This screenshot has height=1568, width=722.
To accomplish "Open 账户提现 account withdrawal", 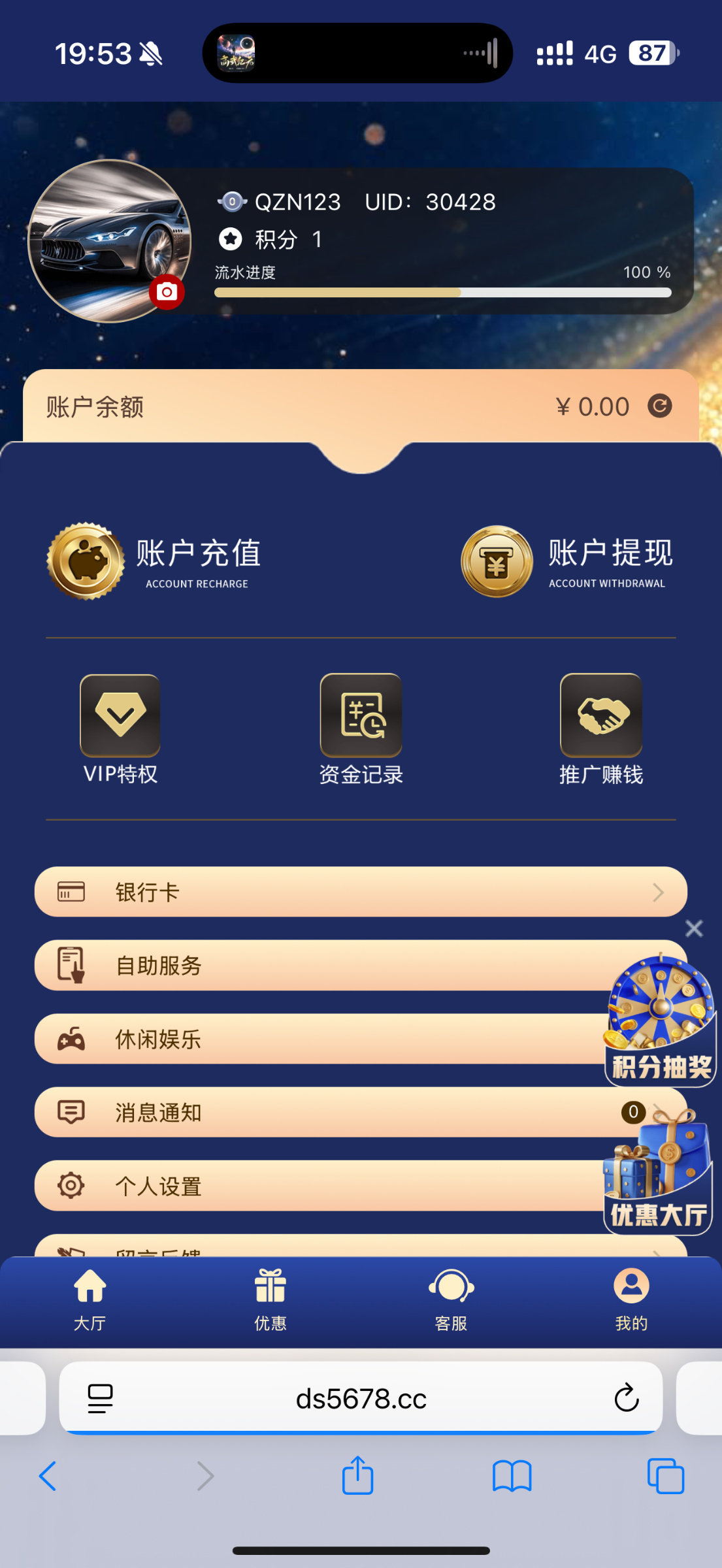I will tap(567, 561).
